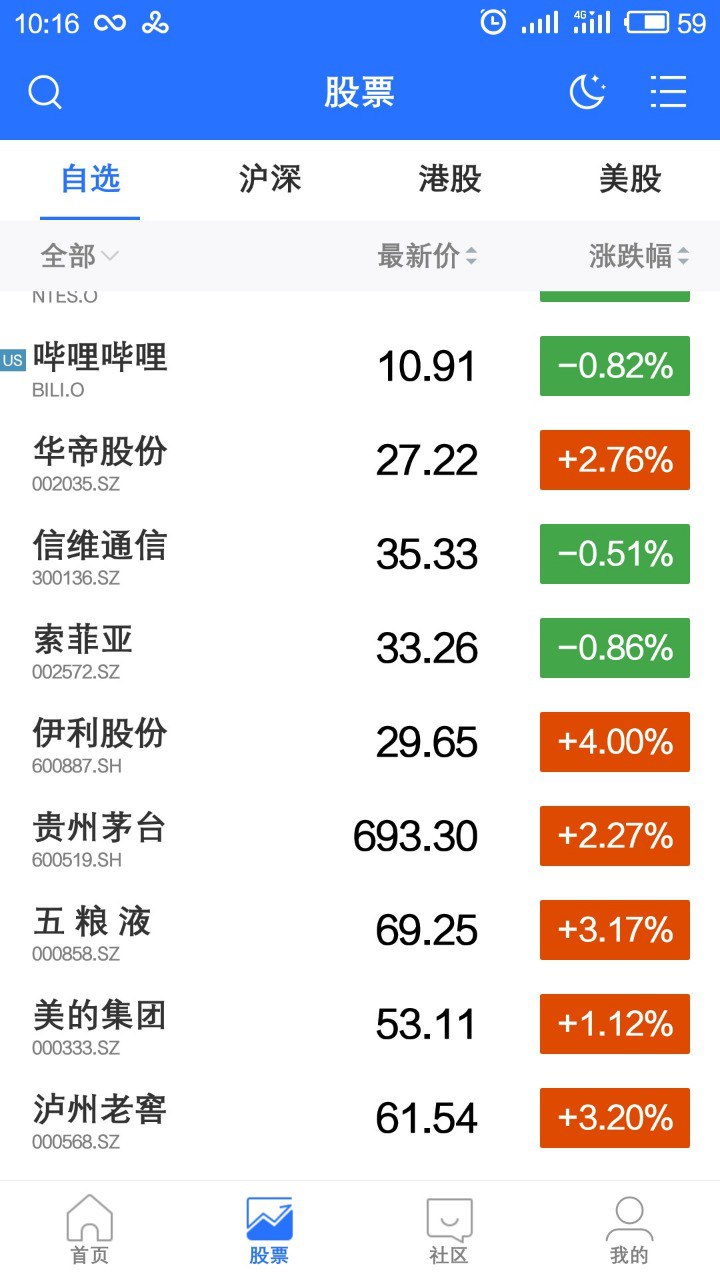Switch to the 港股 tab
Screen dimensions: 720x1280
450,180
